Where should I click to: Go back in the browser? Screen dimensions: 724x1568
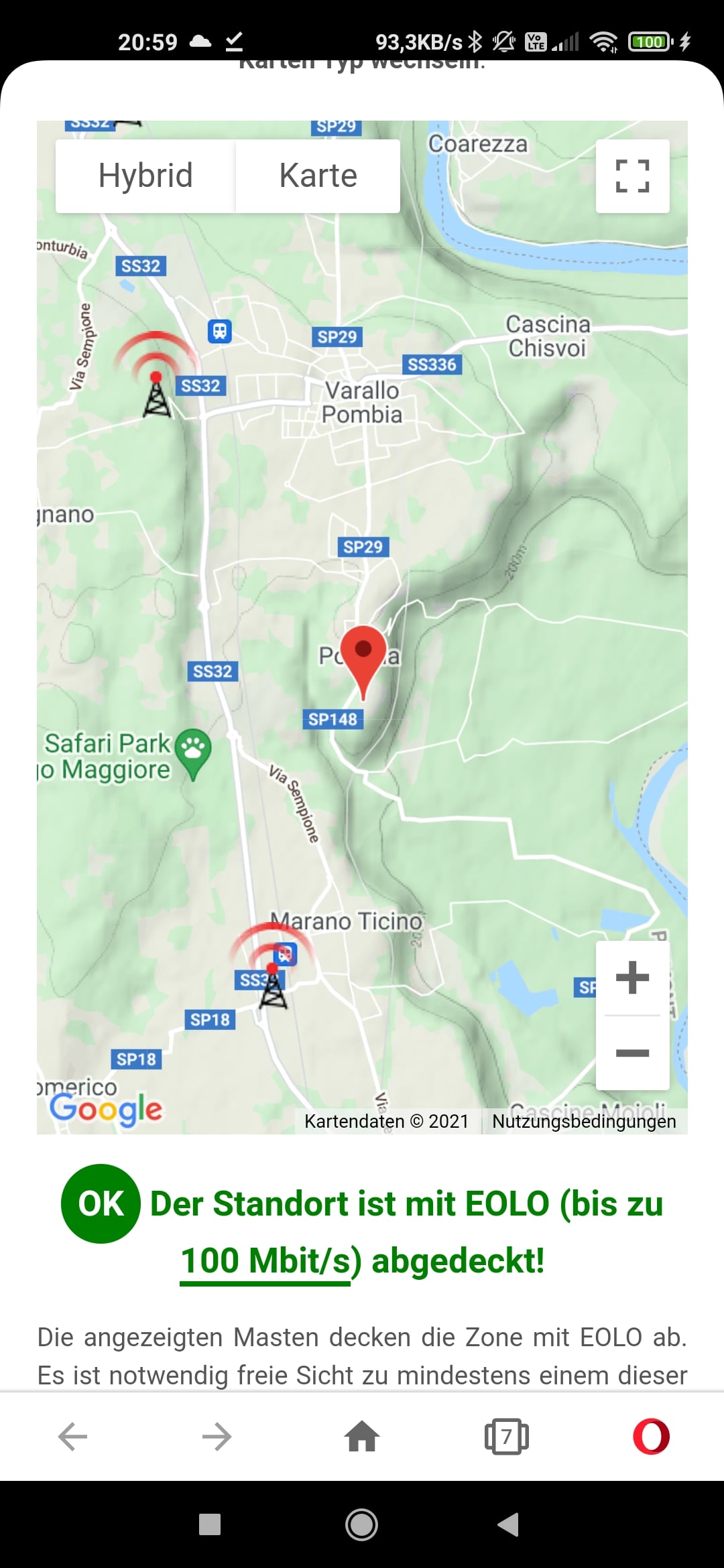click(72, 1437)
